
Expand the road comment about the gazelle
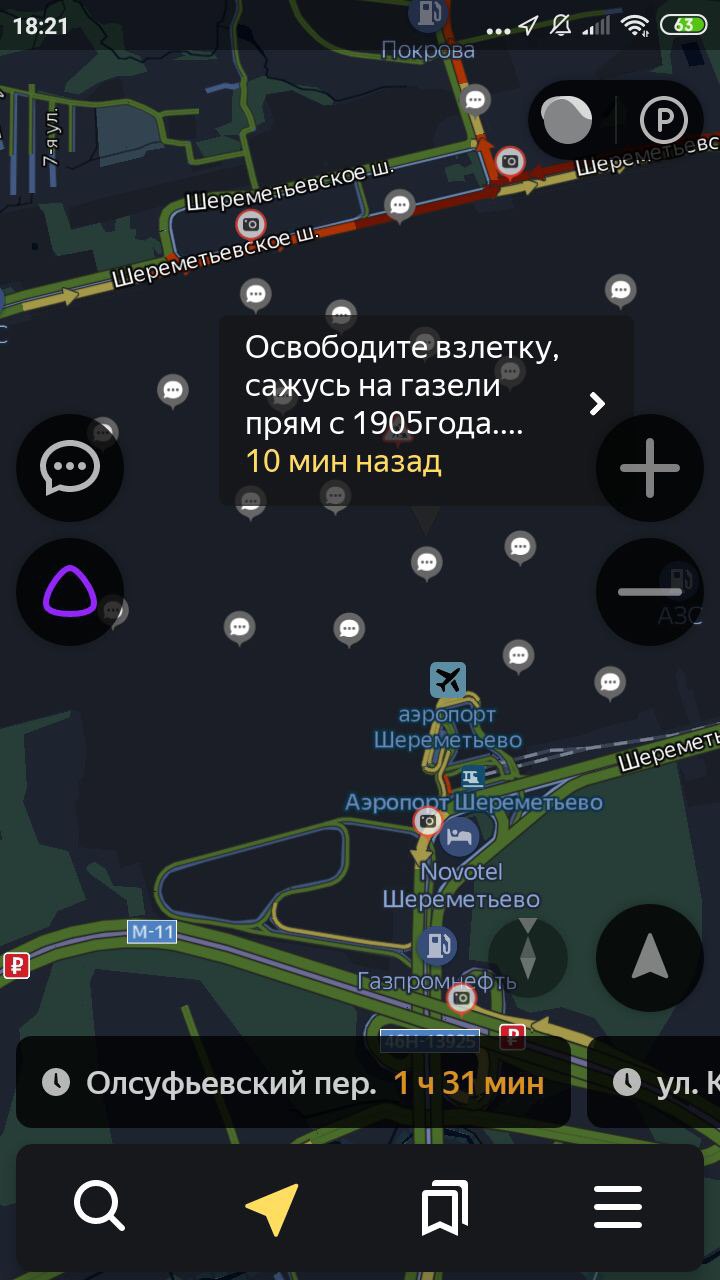pyautogui.click(x=597, y=404)
